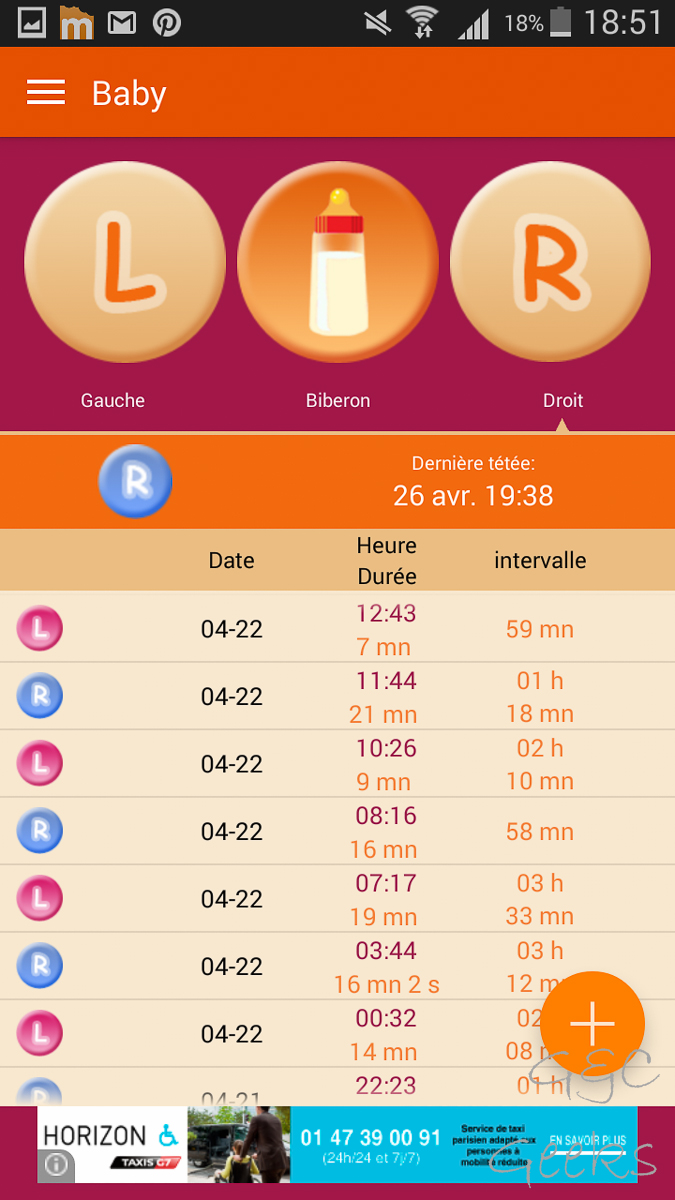This screenshot has width=675, height=1200.
Task: Open the Horizon Taxis G7 ad banner
Action: (337, 1144)
